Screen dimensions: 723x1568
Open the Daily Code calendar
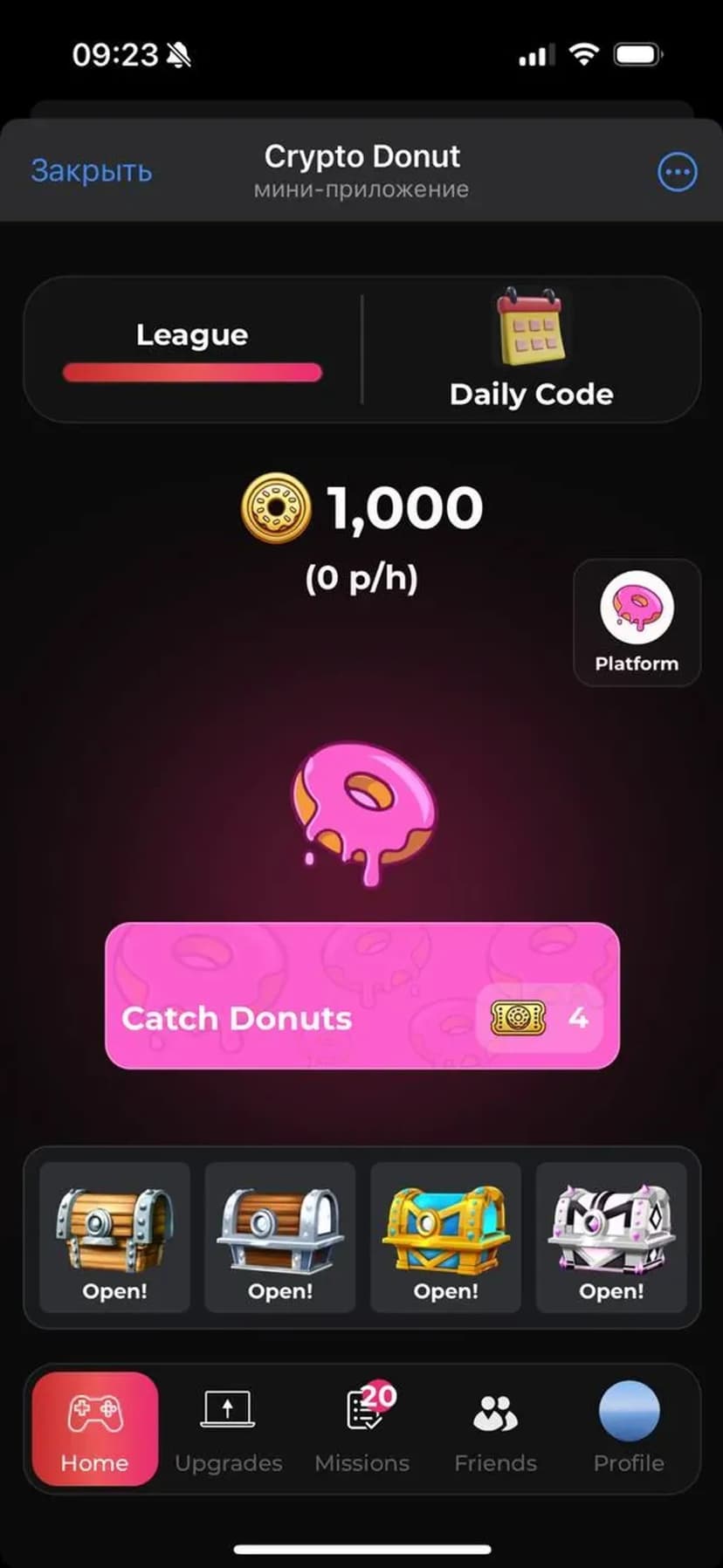pos(531,350)
